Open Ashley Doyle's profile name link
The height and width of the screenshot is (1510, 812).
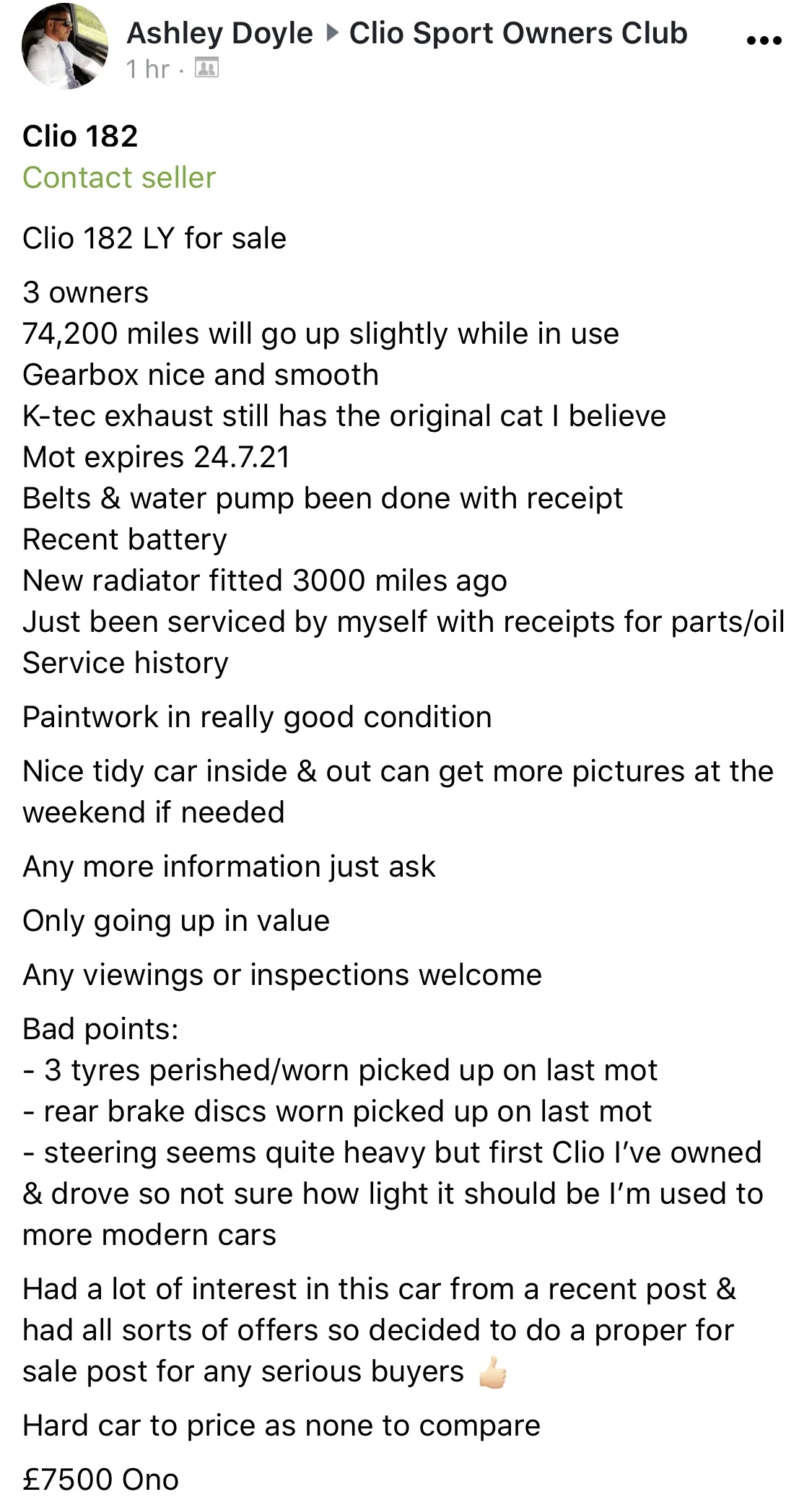coord(219,33)
